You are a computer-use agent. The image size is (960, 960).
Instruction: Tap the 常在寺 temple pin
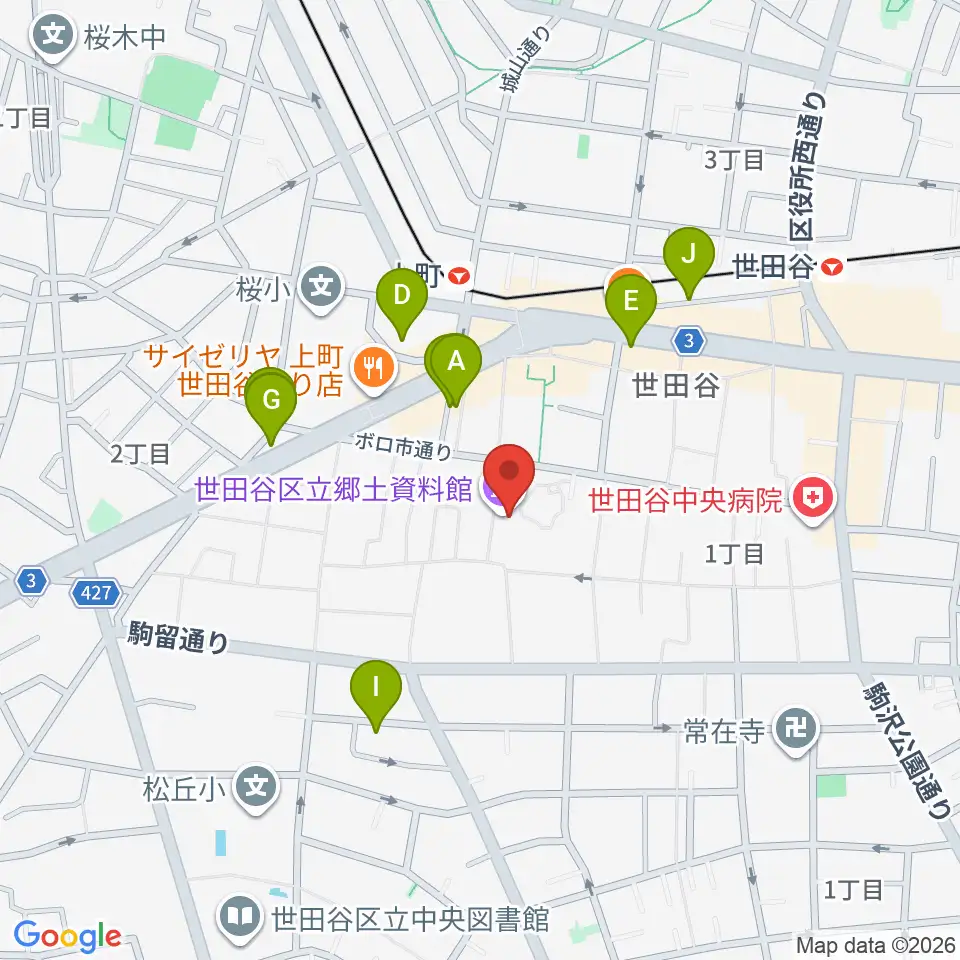[x=796, y=731]
